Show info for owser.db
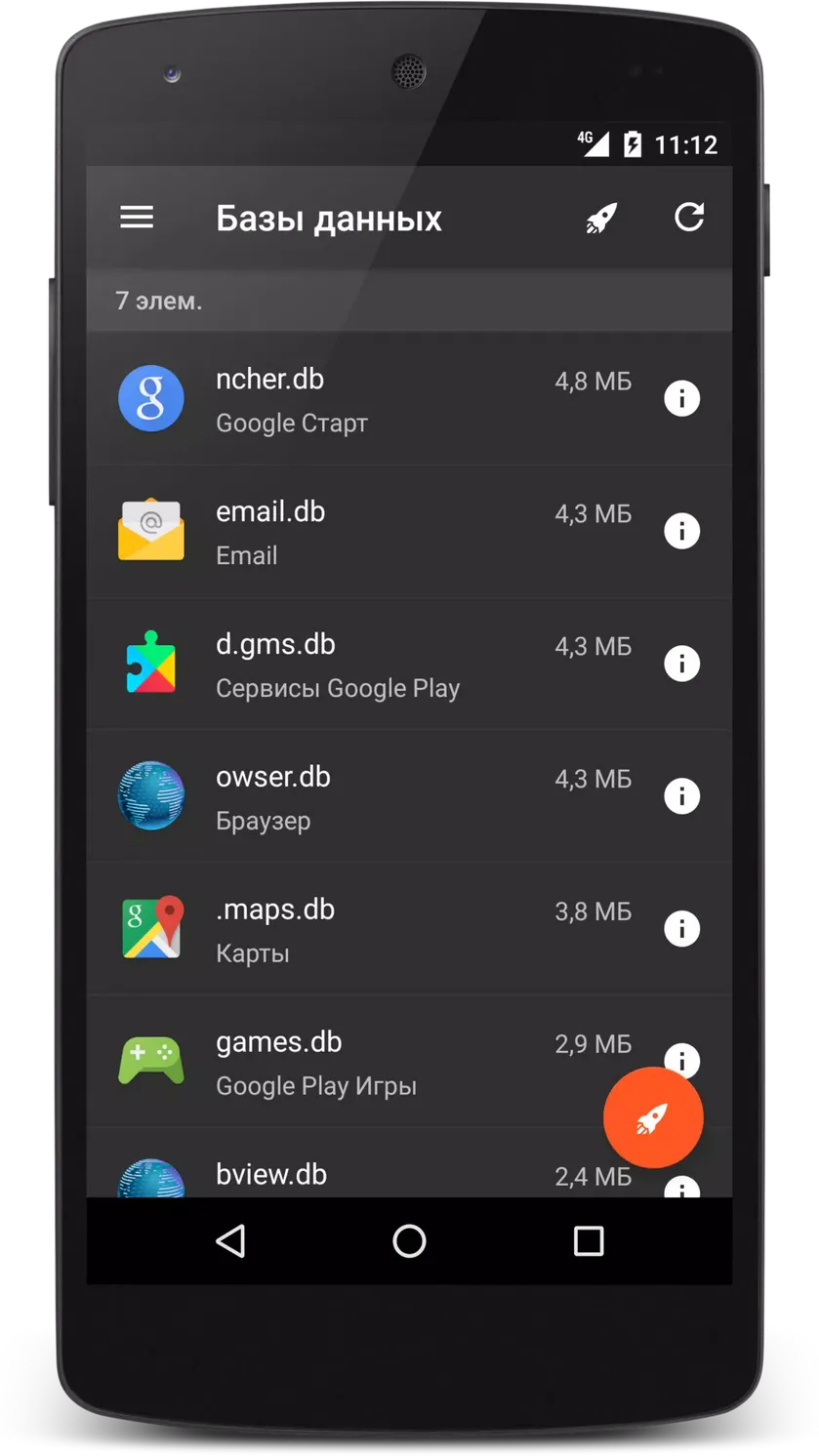Image resolution: width=819 pixels, height=1456 pixels. [682, 796]
